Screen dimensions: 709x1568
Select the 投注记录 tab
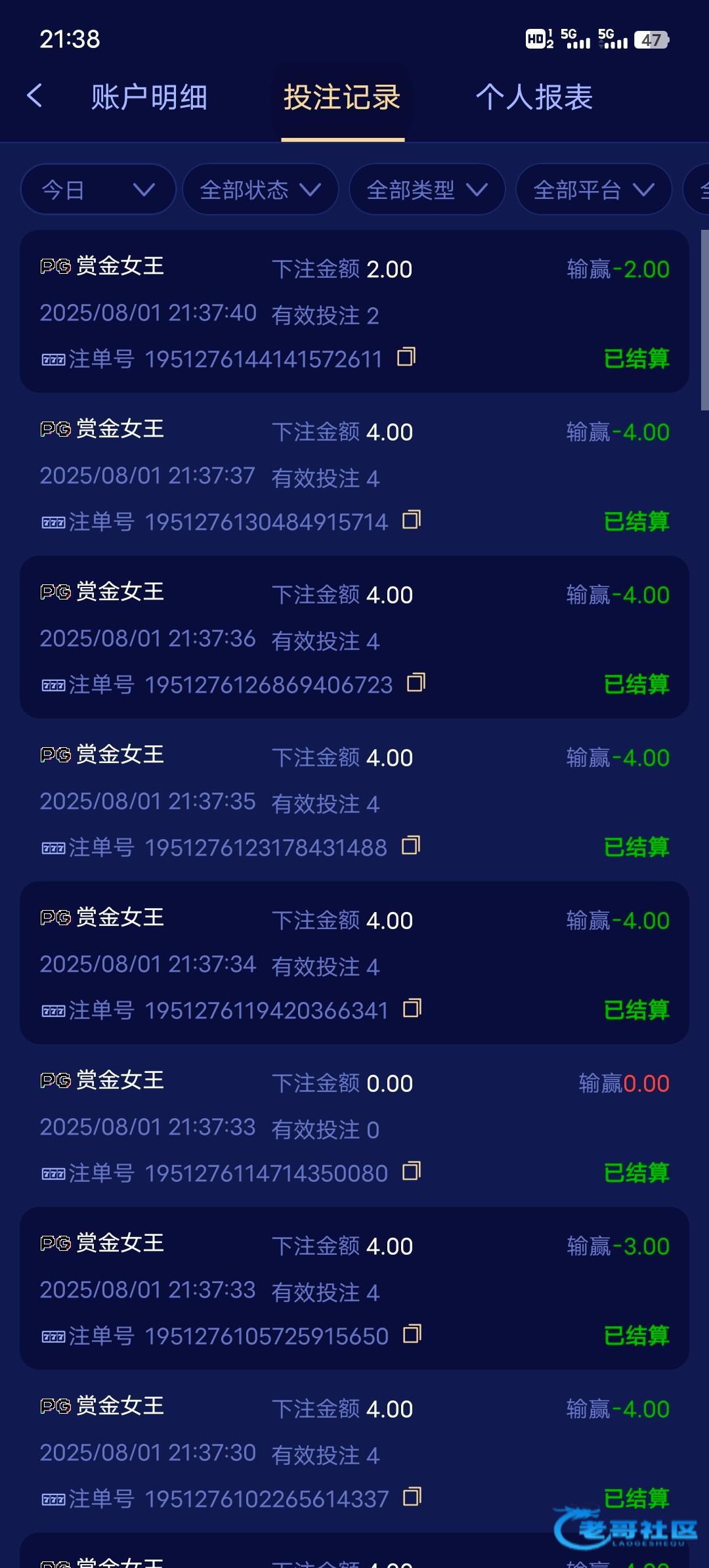click(342, 97)
